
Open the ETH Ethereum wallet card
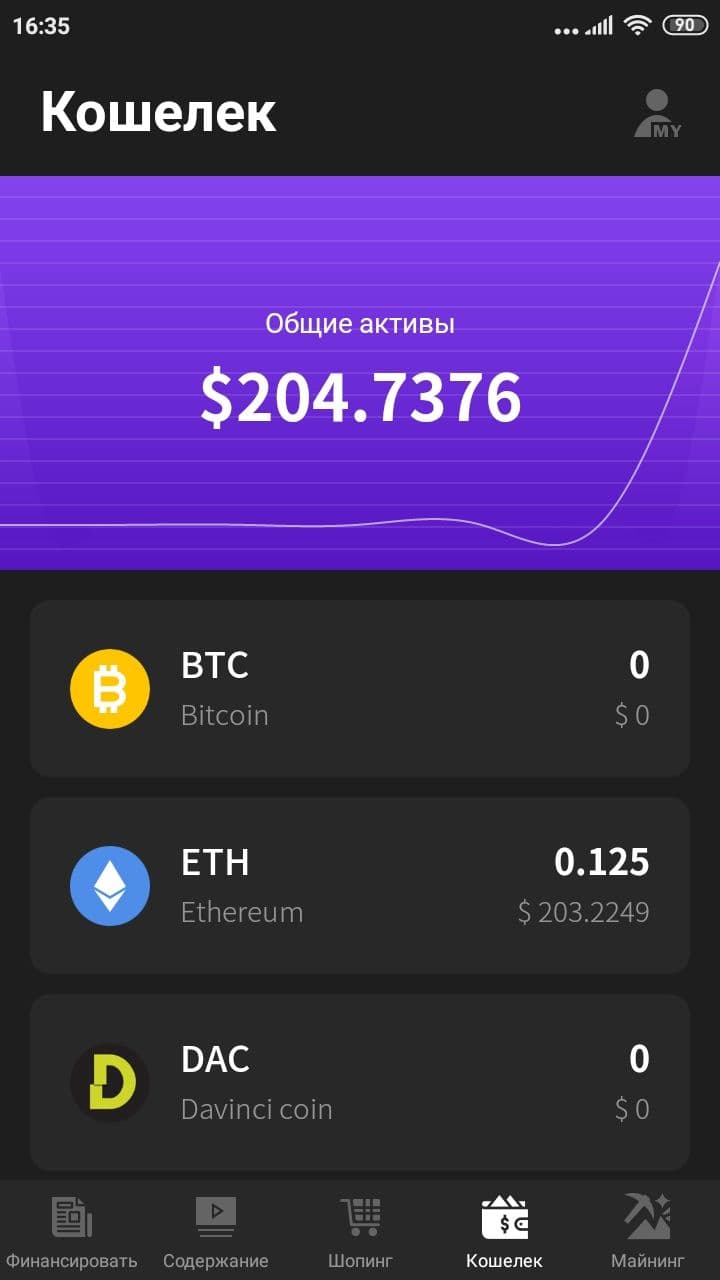(360, 886)
